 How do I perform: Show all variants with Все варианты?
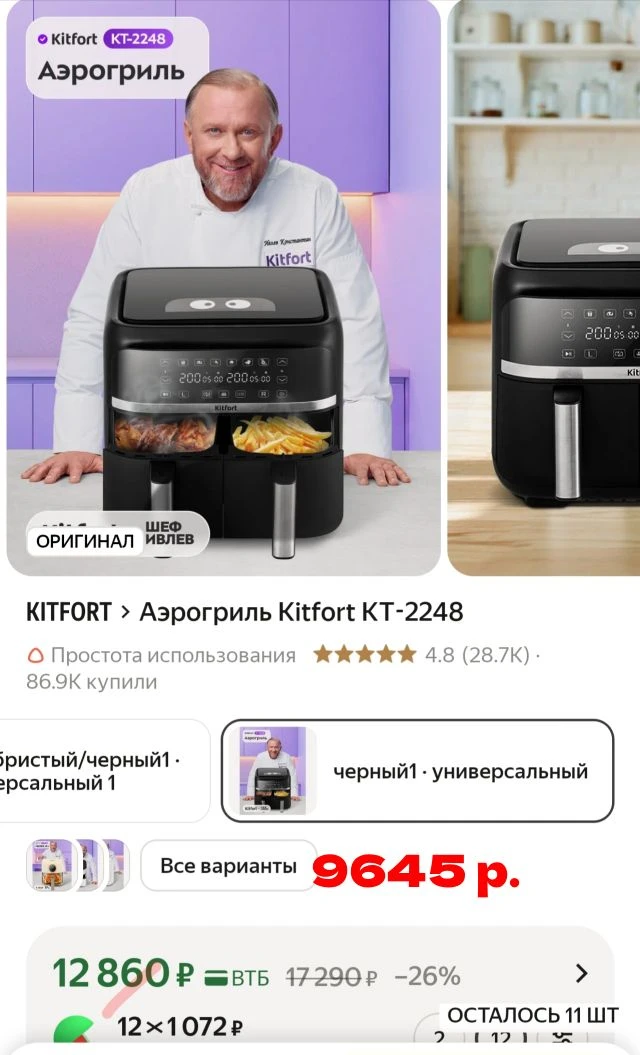(228, 866)
